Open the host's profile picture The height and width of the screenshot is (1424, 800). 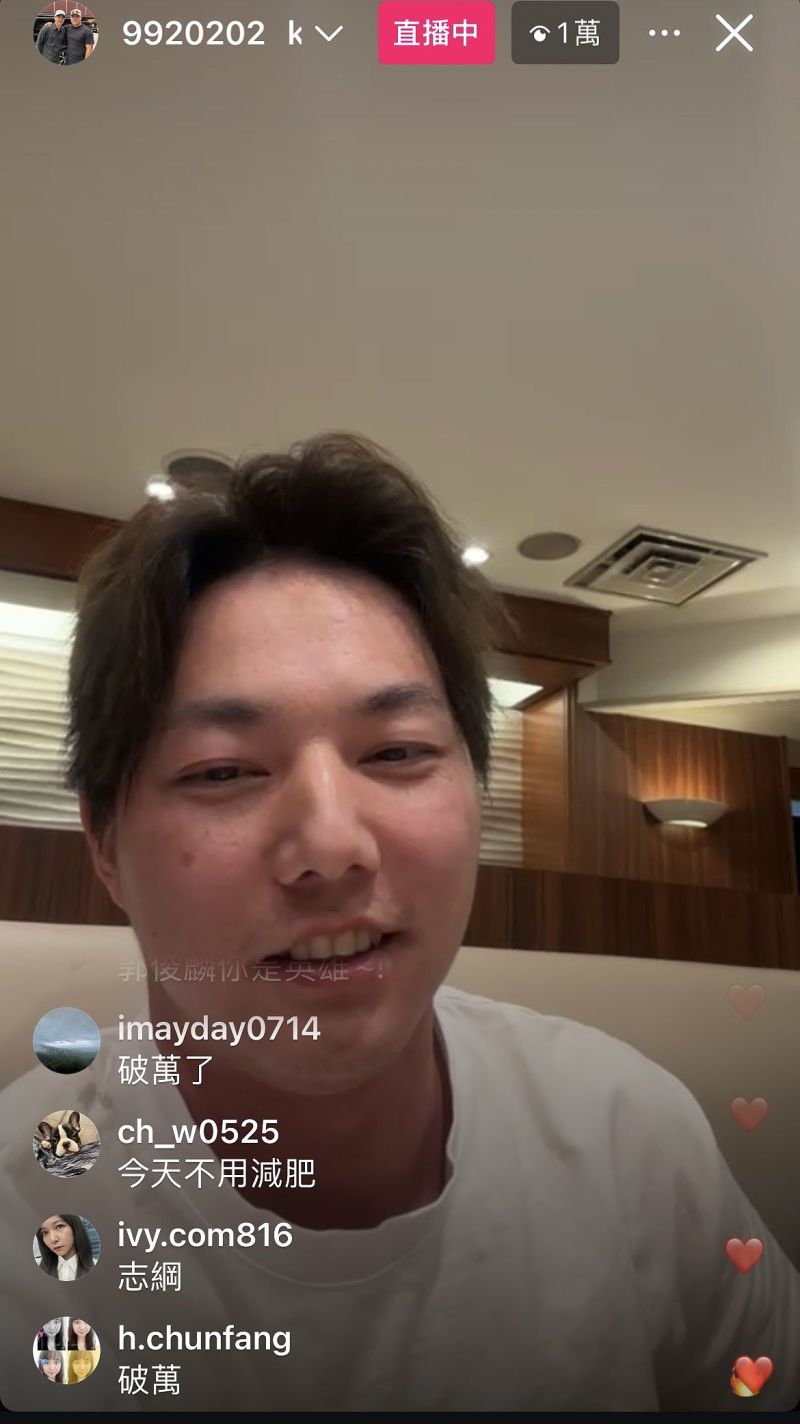point(65,33)
